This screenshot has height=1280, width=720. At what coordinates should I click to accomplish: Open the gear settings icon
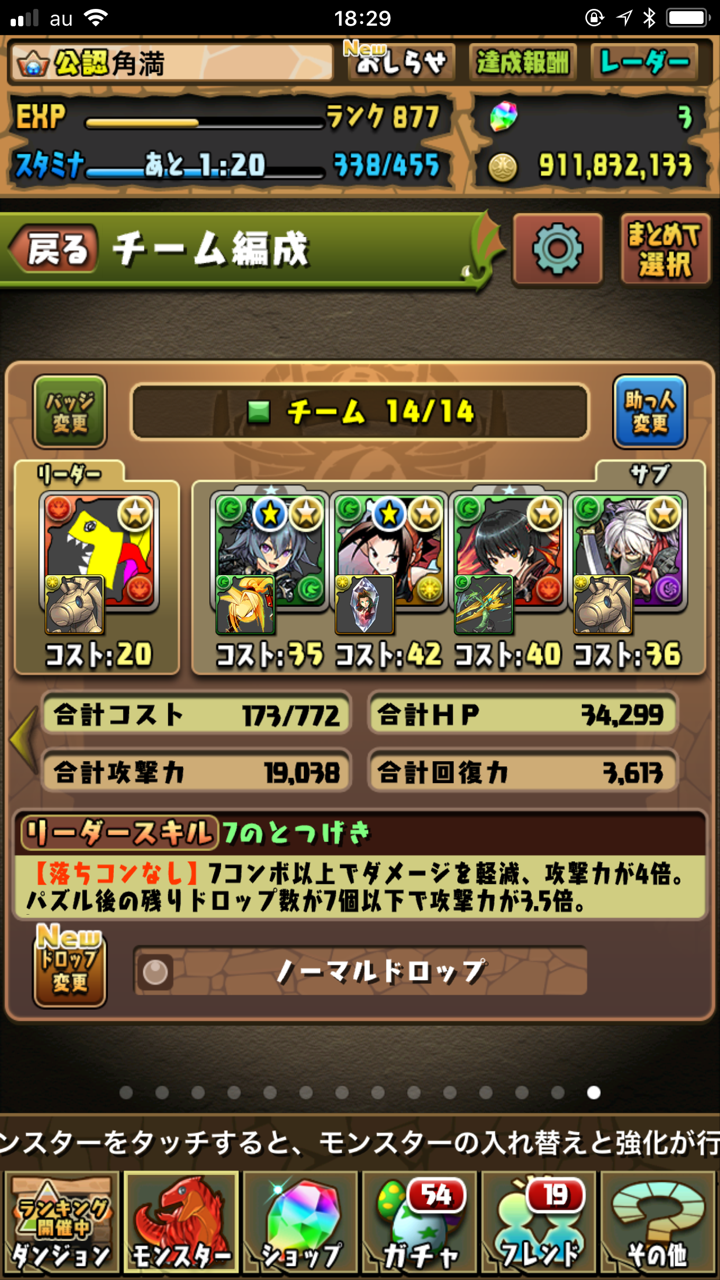coord(557,249)
